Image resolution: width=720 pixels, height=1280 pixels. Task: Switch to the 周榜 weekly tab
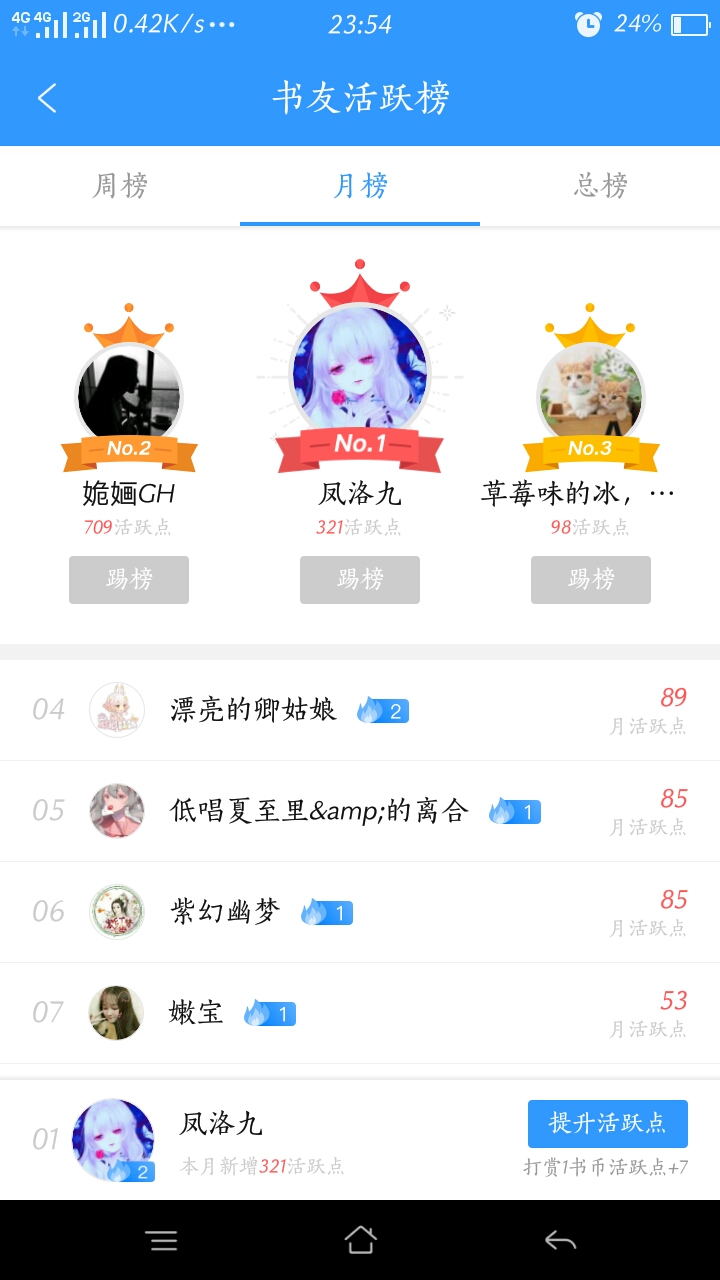coord(120,186)
